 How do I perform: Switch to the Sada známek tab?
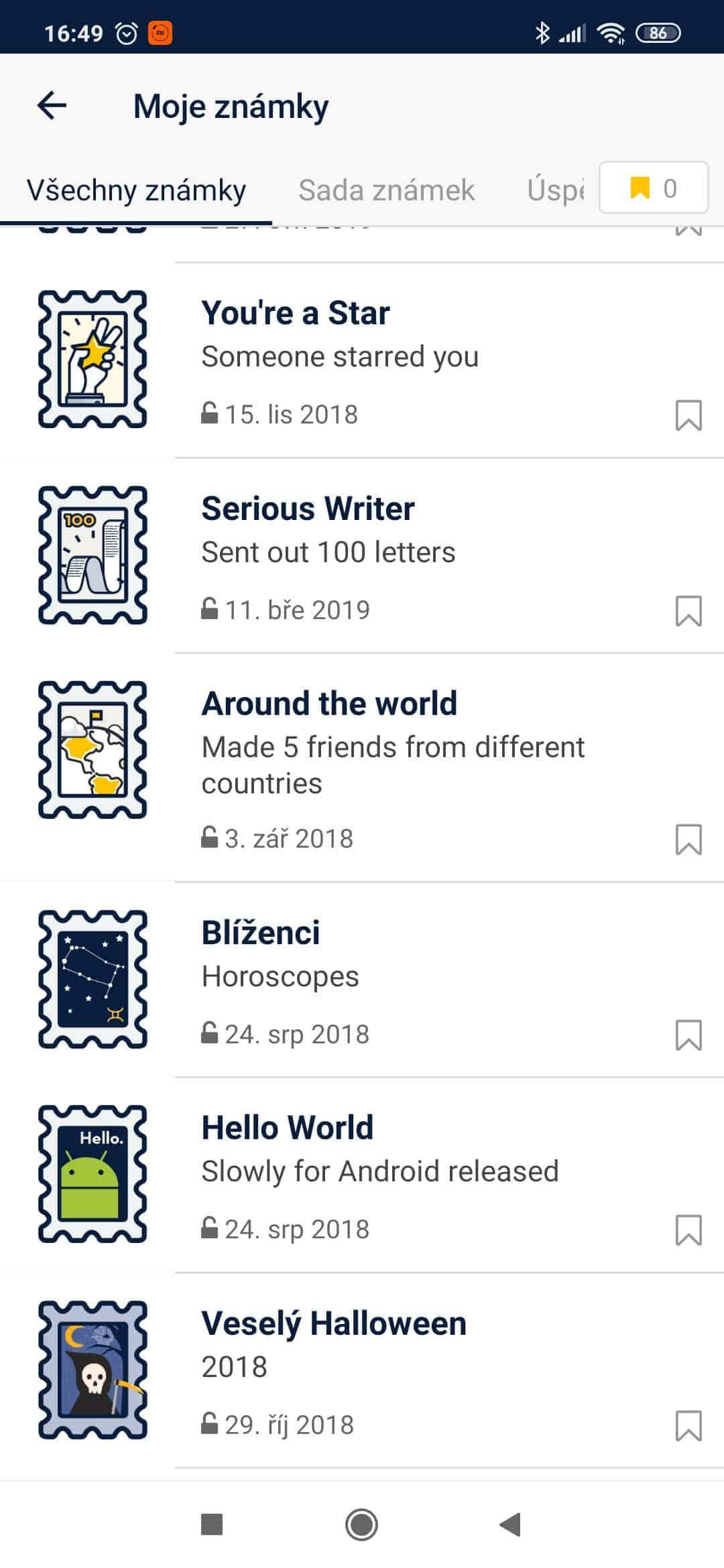(x=386, y=190)
